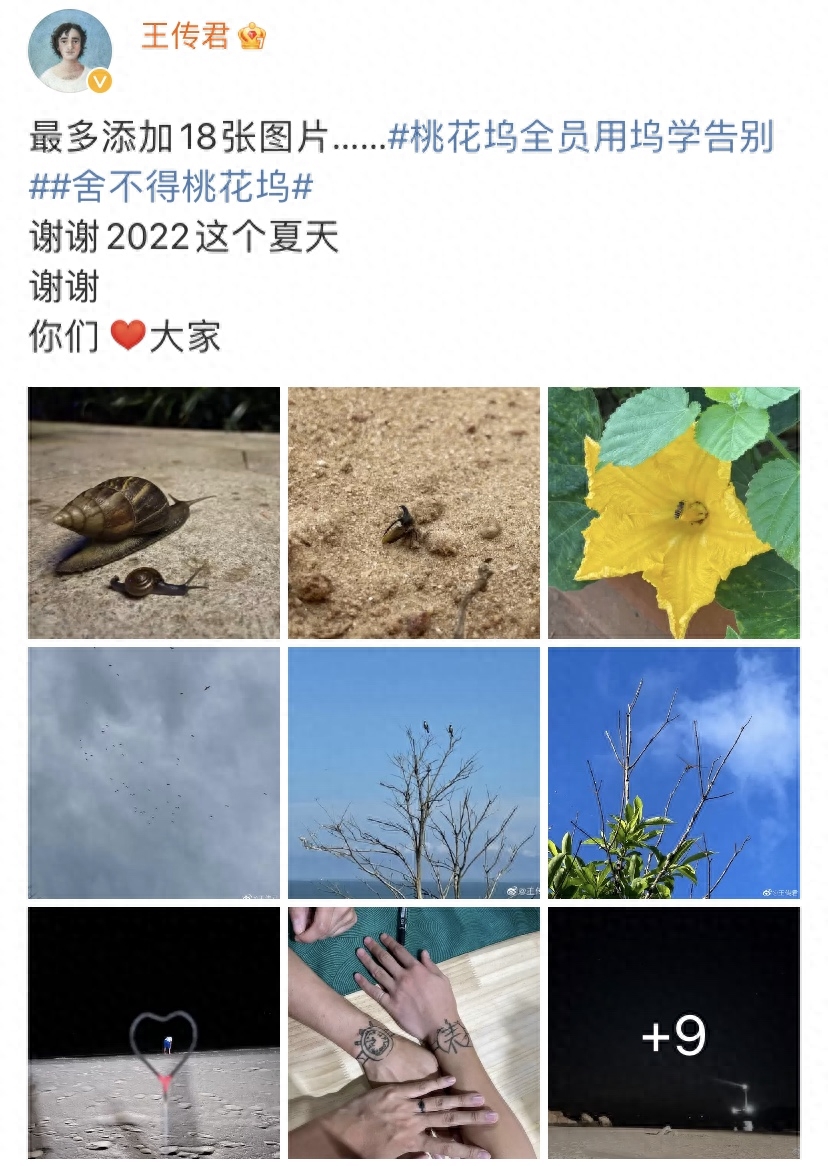Open the bare tree by the sea photo
The height and width of the screenshot is (1166, 828).
tap(414, 772)
